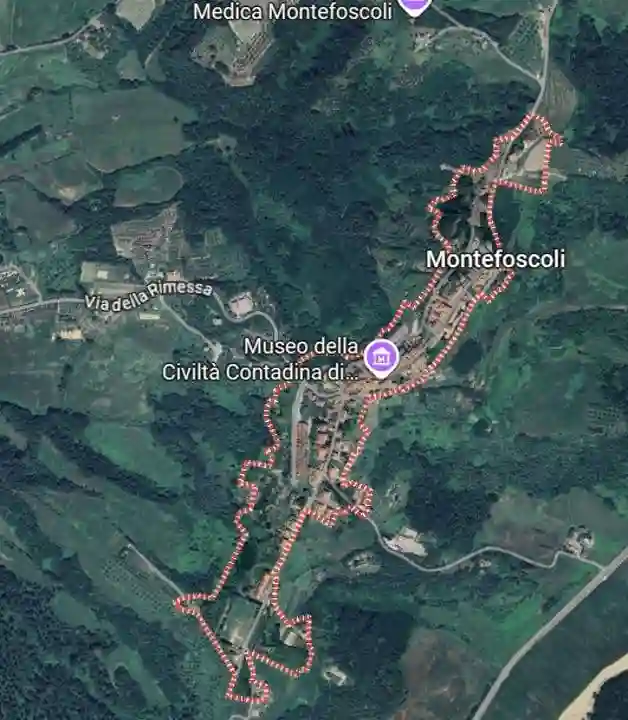Screen dimensions: 628x720
Task: Open the Museo della Civiltà Contadina museum pin
Action: 380,356
